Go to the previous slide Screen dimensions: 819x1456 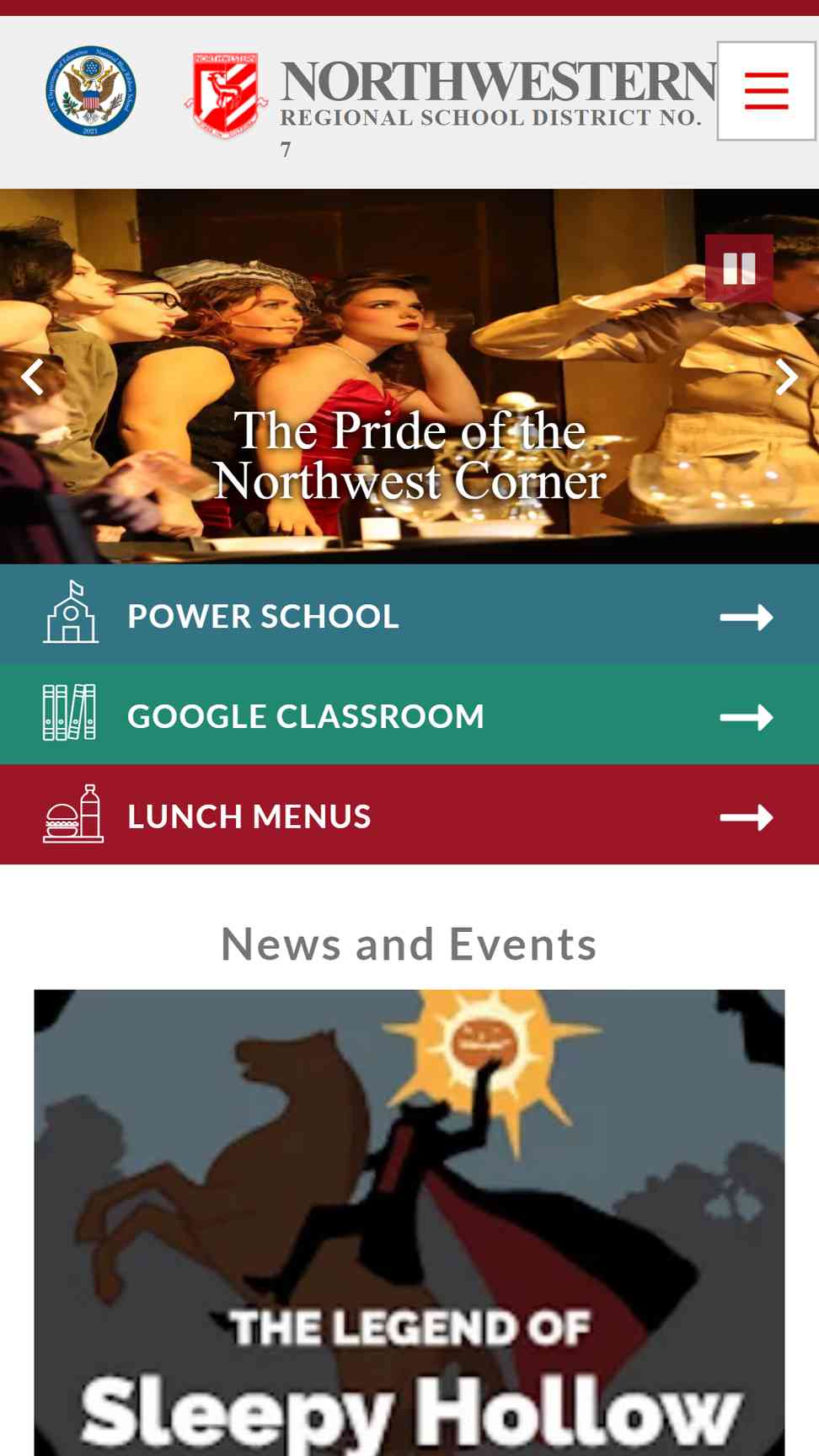[x=32, y=377]
